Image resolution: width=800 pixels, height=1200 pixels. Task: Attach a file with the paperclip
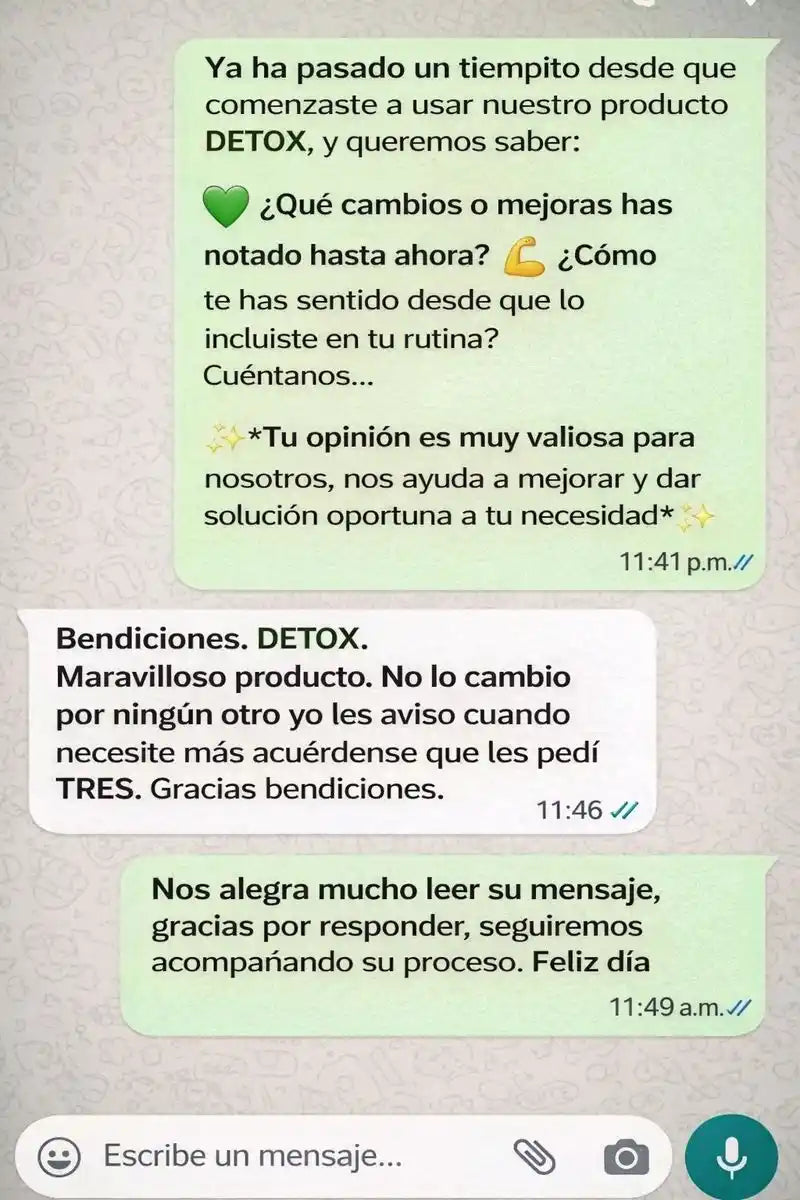535,1158
